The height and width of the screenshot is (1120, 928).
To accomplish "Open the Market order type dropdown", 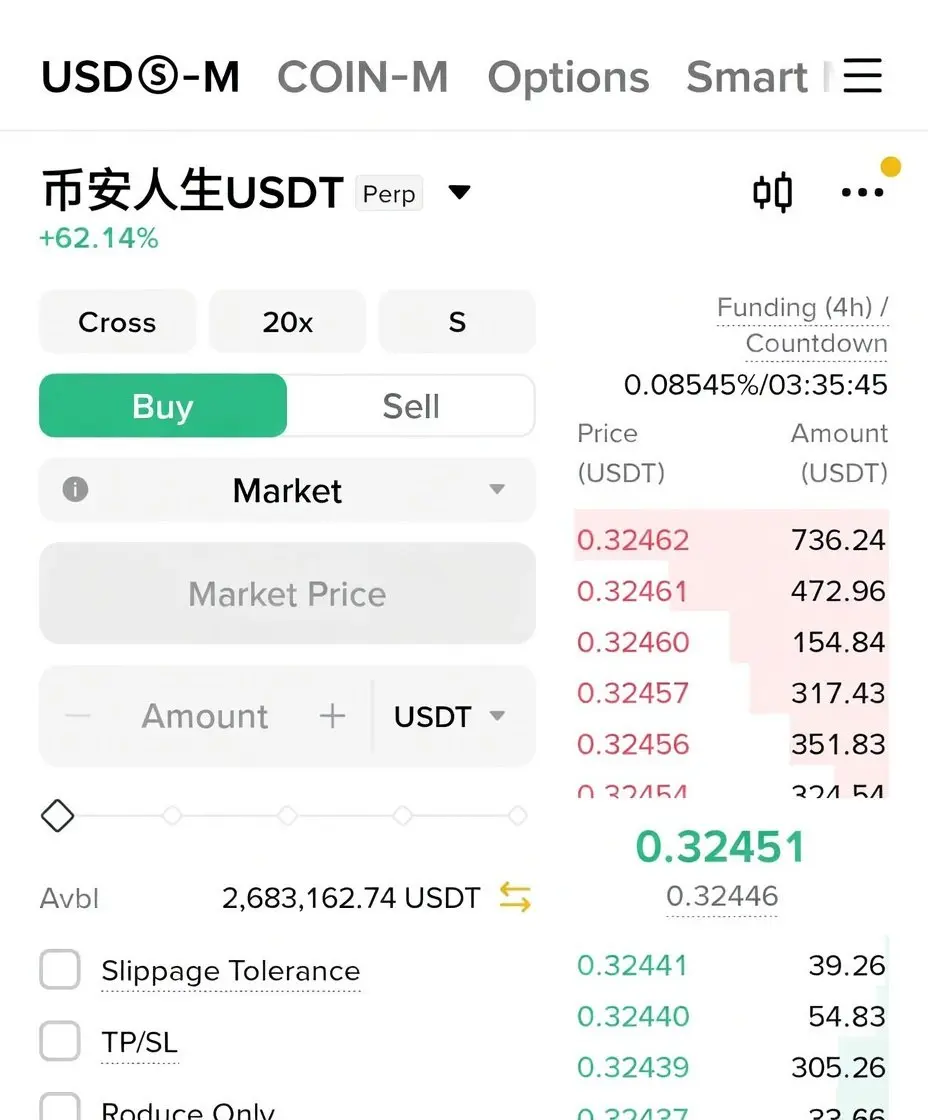I will (x=288, y=490).
